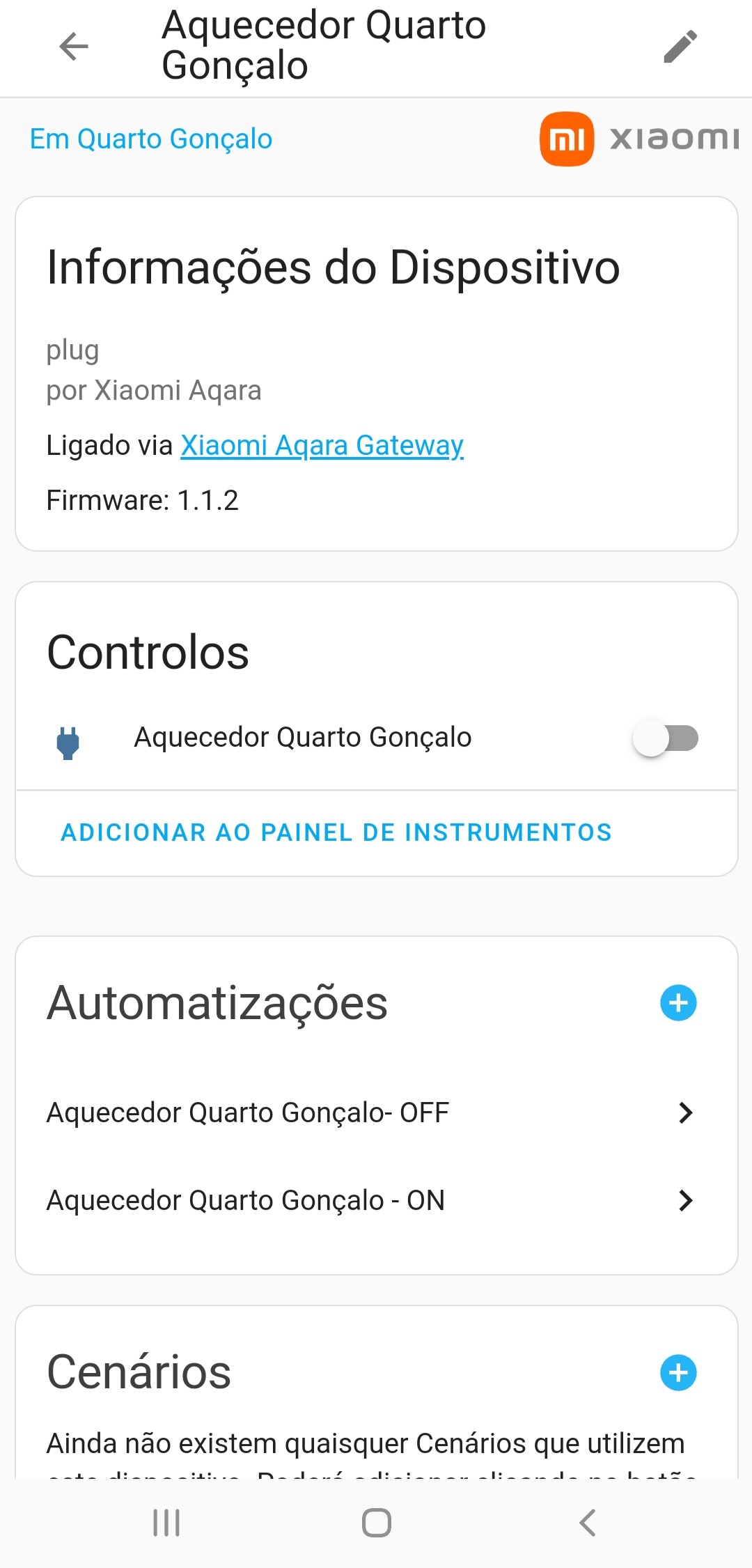This screenshot has width=752, height=1568.
Task: Open recent apps from the navigation bar
Action: pos(166,1523)
